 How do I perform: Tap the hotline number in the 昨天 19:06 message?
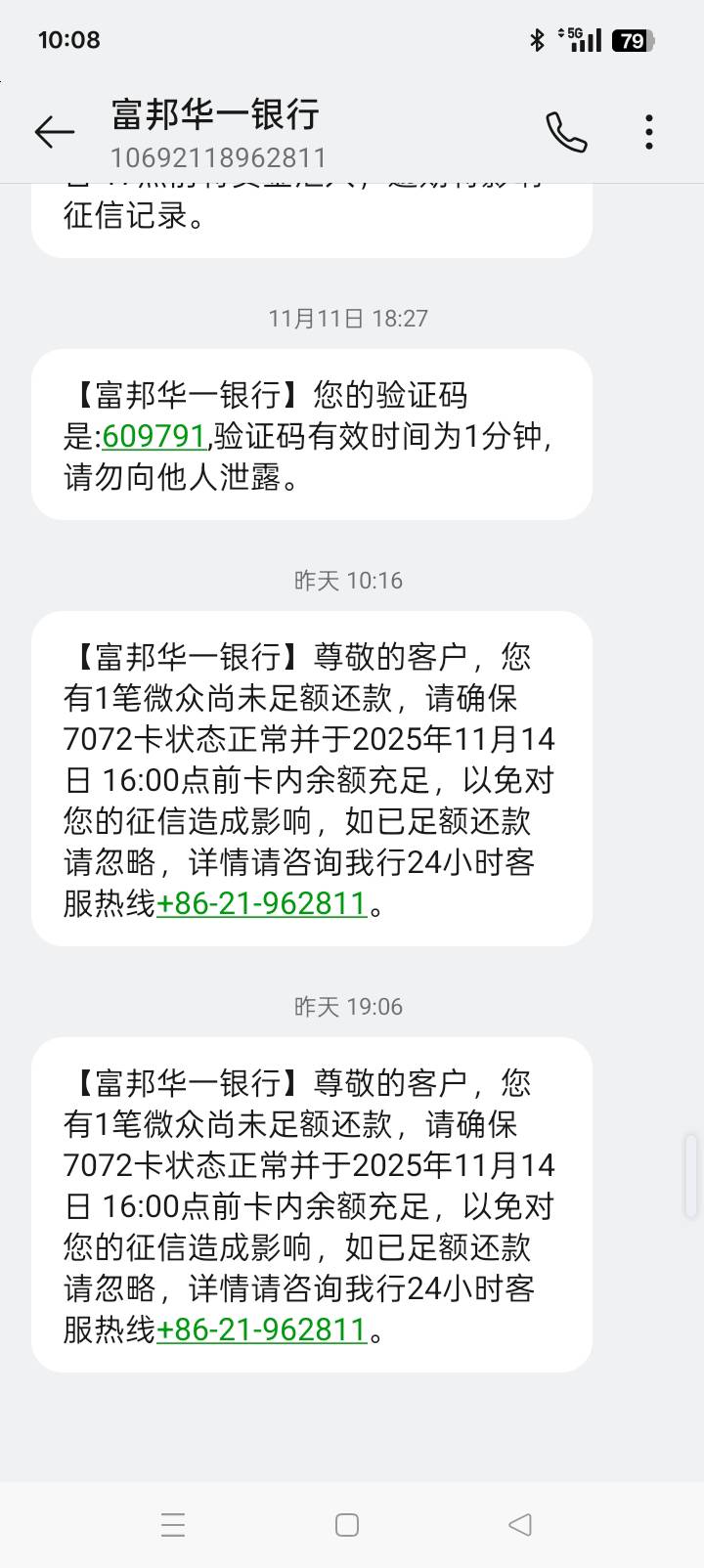point(261,1329)
